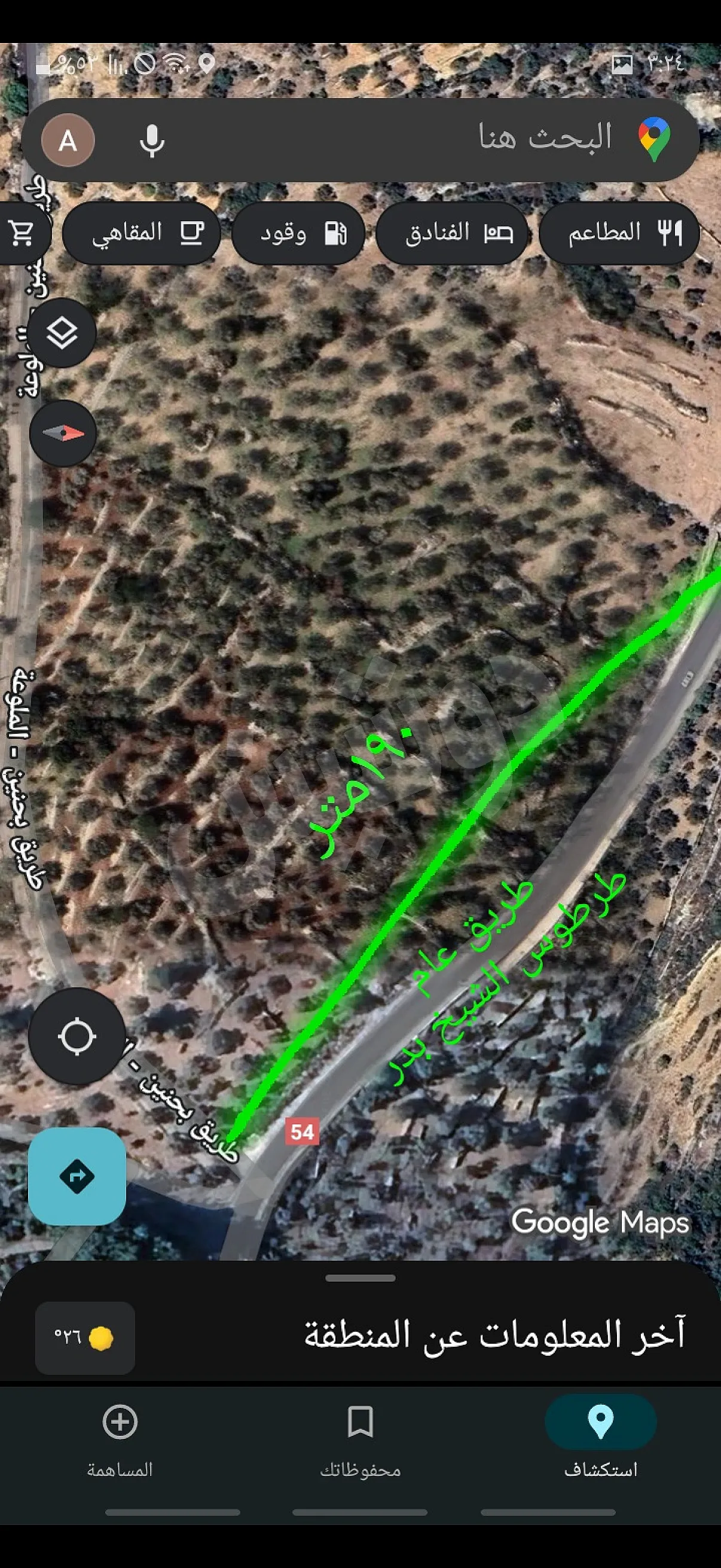721x1568 pixels.
Task: Switch to the "استكشاف" tab
Action: [x=600, y=1439]
